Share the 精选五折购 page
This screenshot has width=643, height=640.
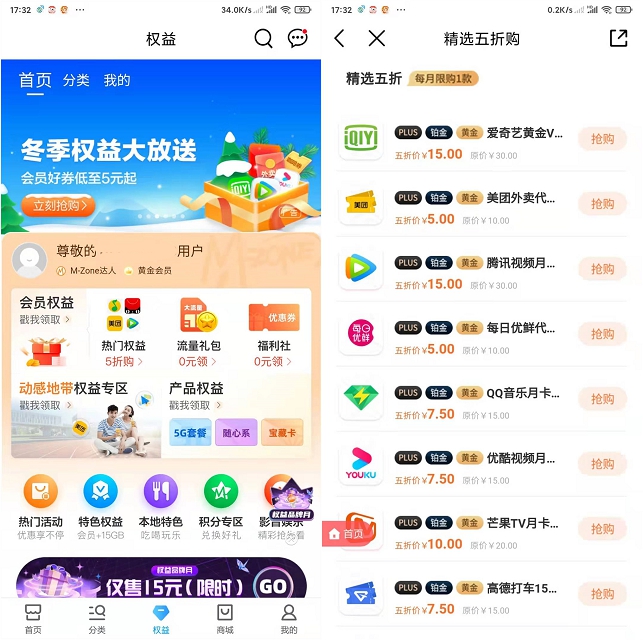618,39
